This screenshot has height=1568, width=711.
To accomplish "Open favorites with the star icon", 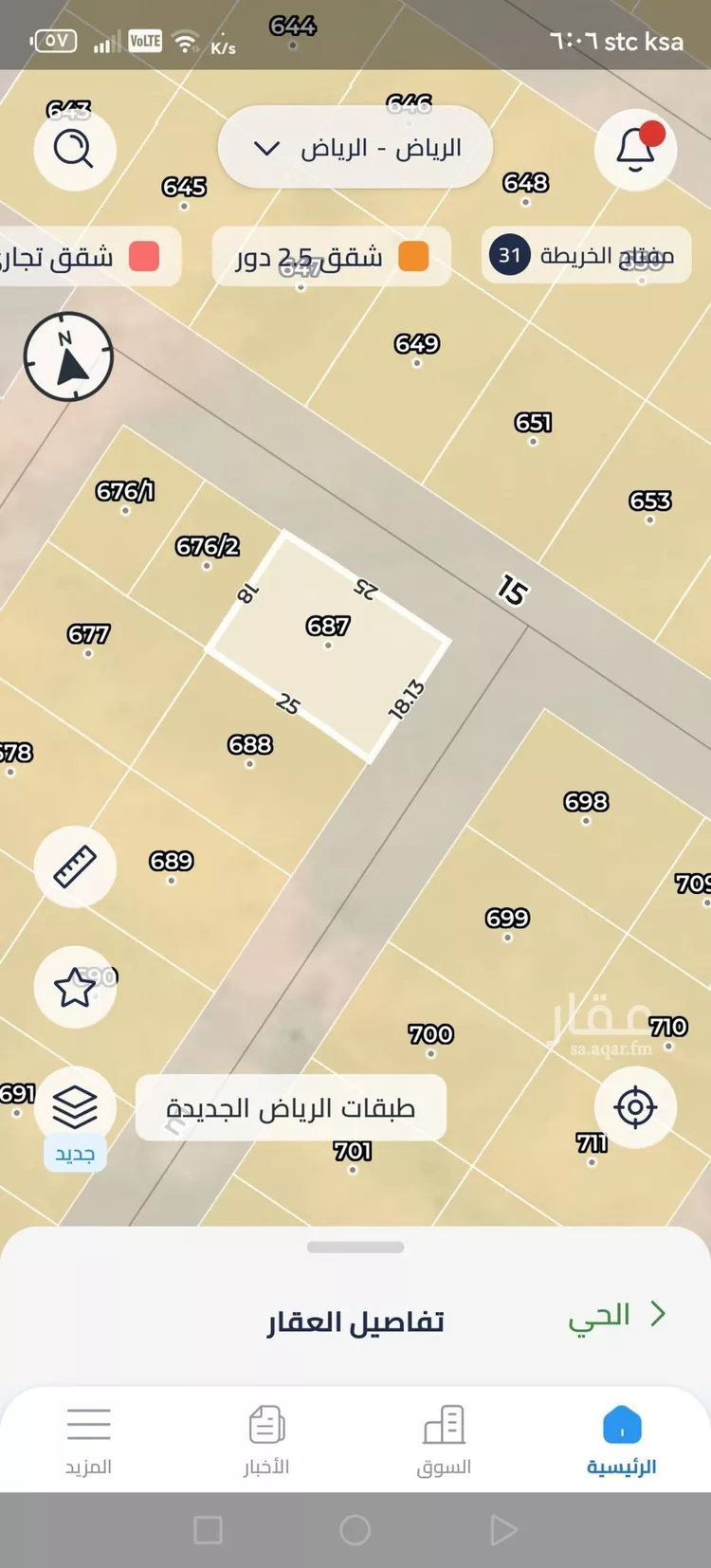I will pos(75,987).
